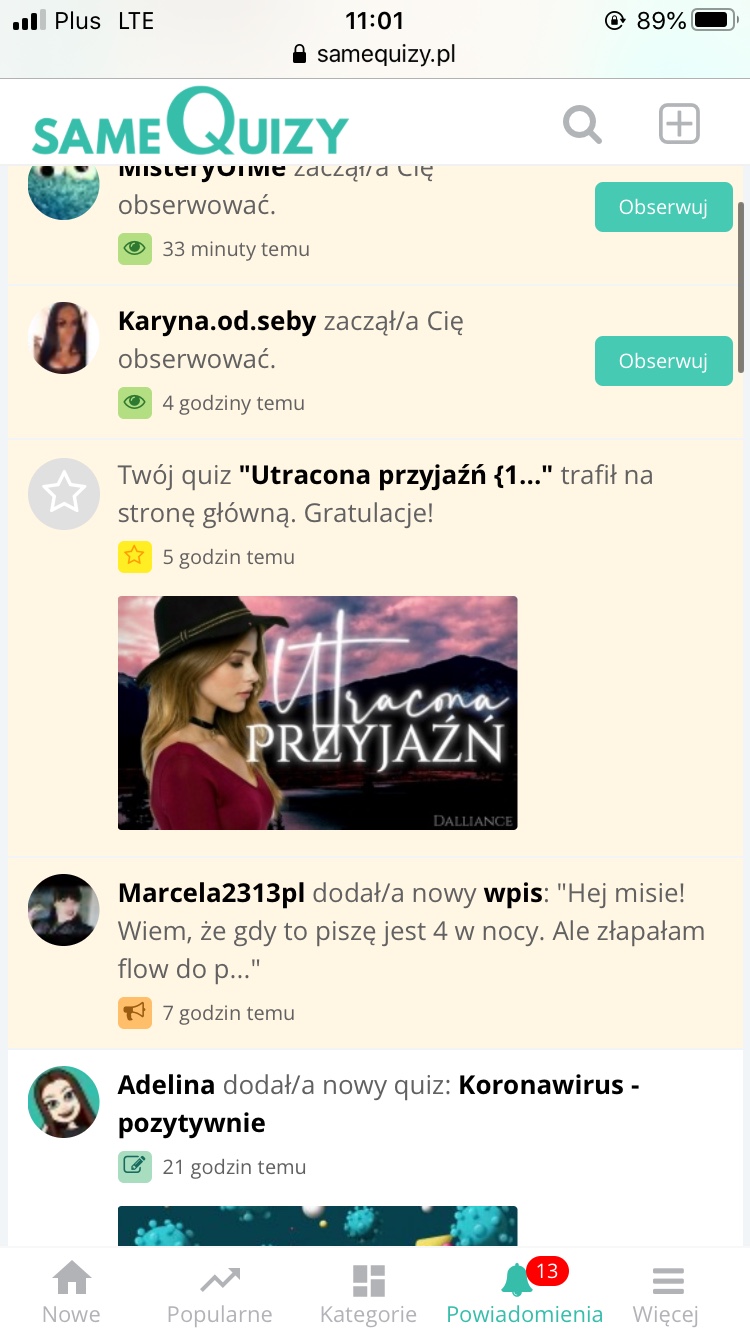Follow MisteryOfMe with the Obserwuj button

[663, 207]
